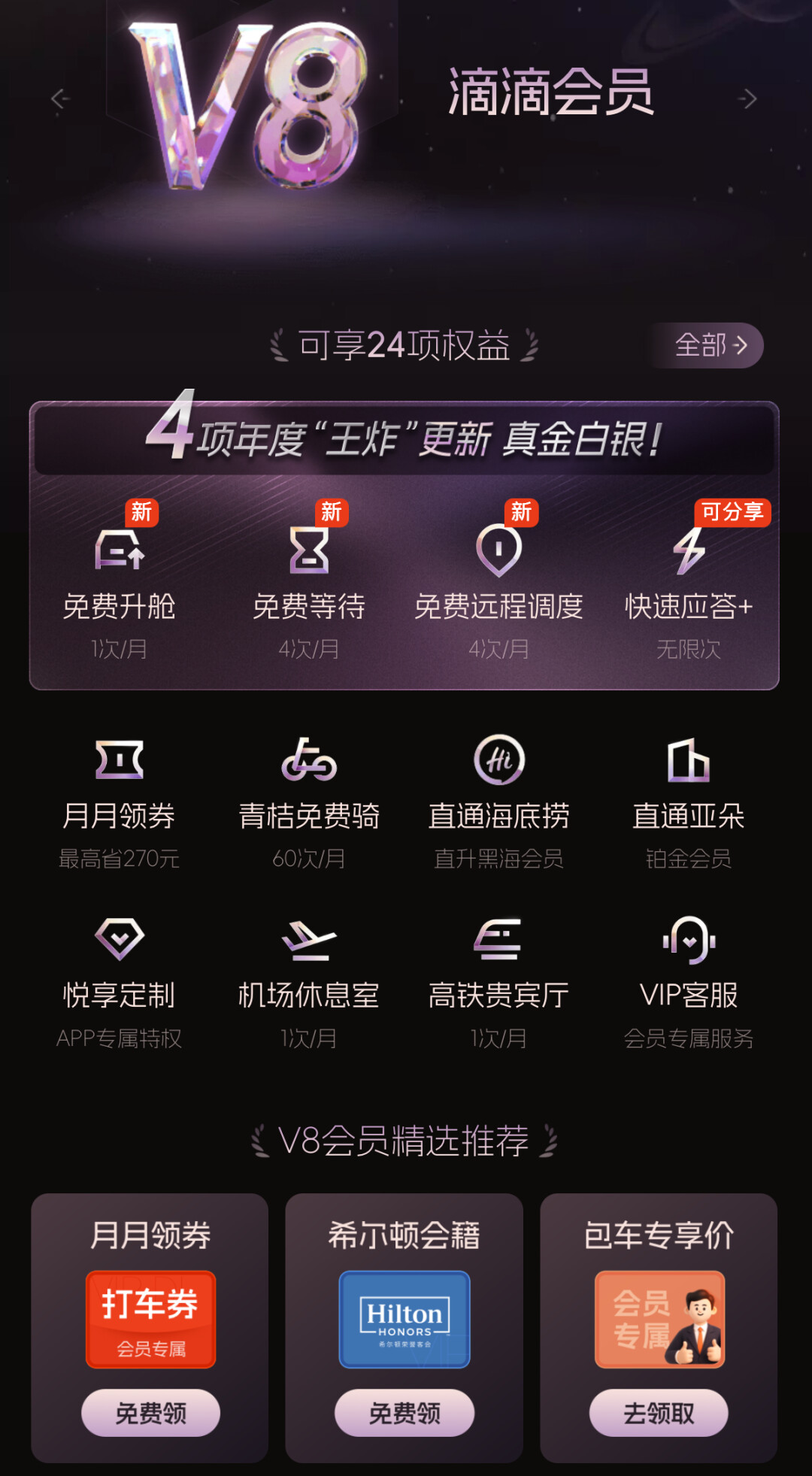
Task: Tap 去领取 for 包车专享价
Action: pos(659,1413)
